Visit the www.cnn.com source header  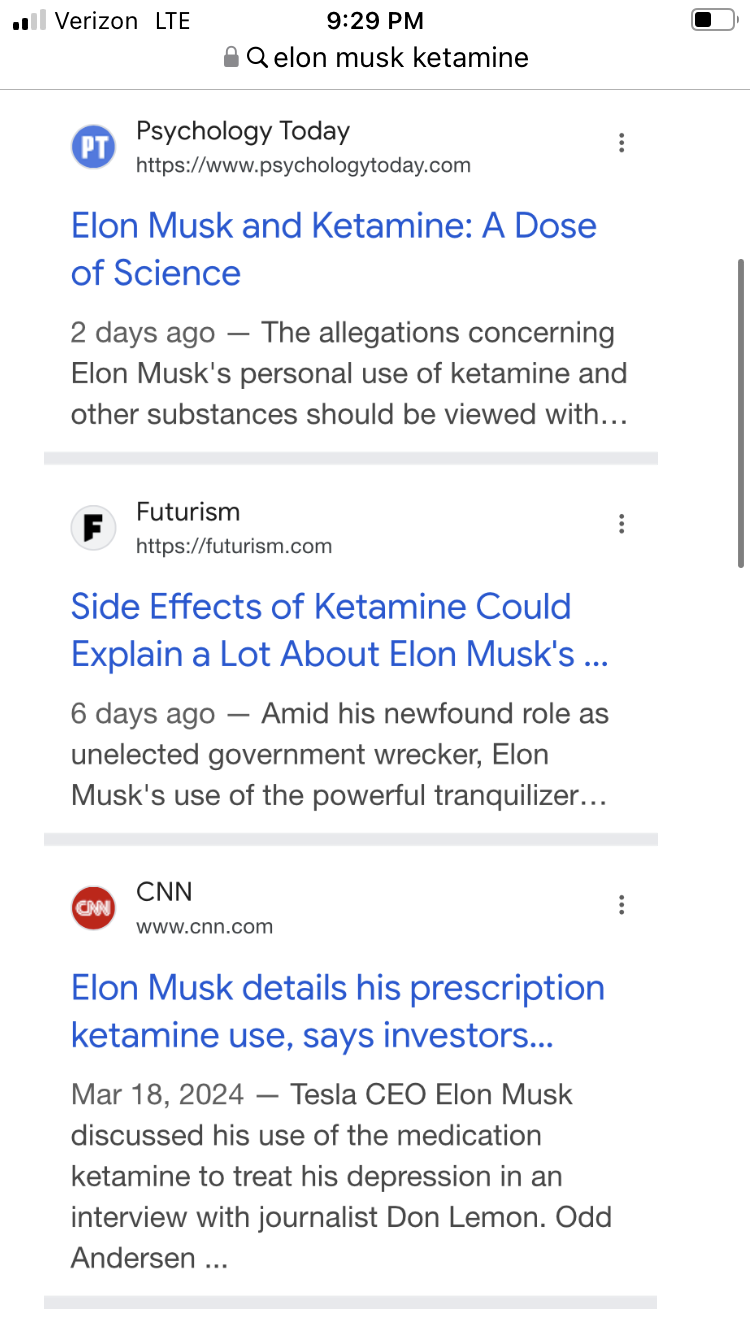172,908
